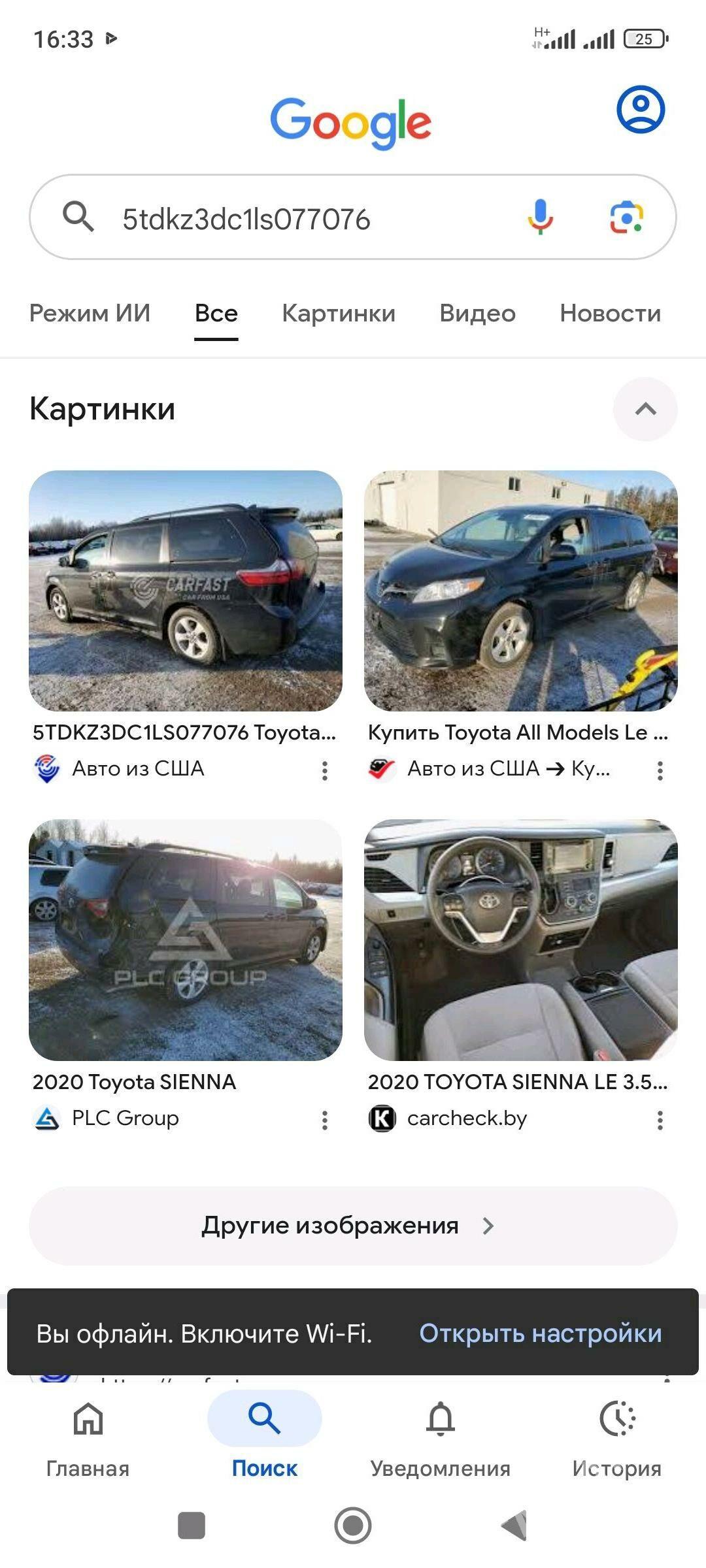Tap Открыть настройки in the offline banner
This screenshot has width=706, height=1568.
[x=540, y=1333]
